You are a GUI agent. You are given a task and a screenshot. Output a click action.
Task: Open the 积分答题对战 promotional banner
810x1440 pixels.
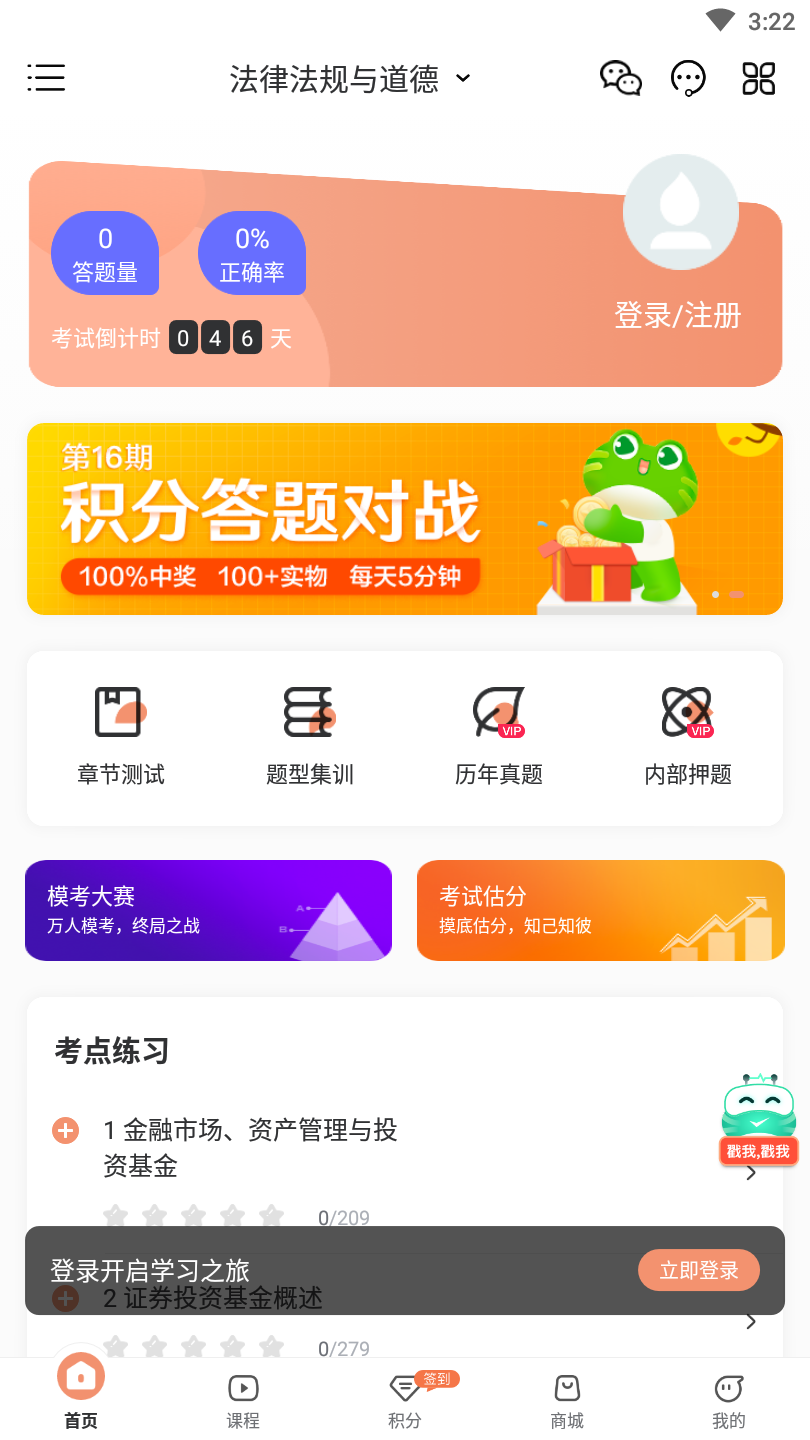tap(405, 519)
